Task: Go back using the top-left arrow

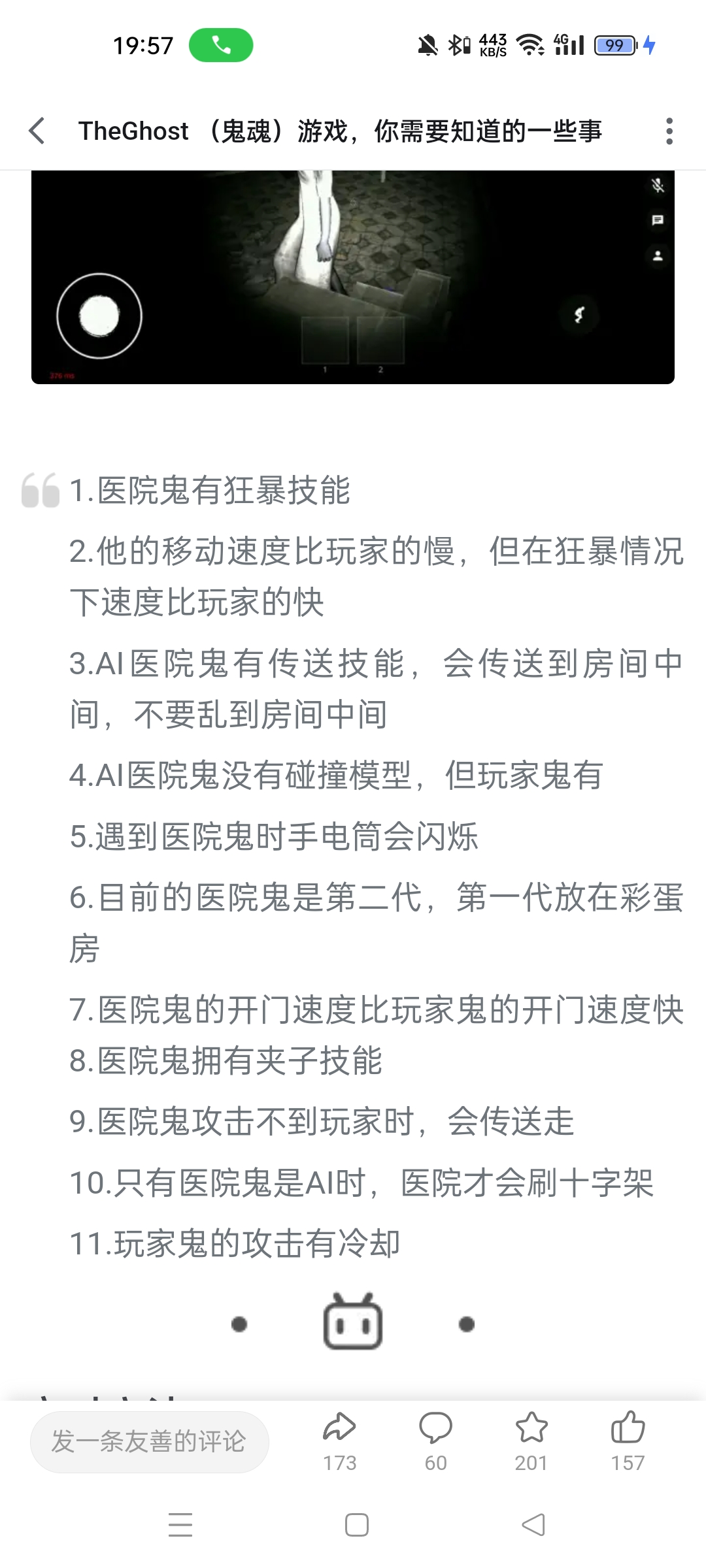Action: pos(37,131)
